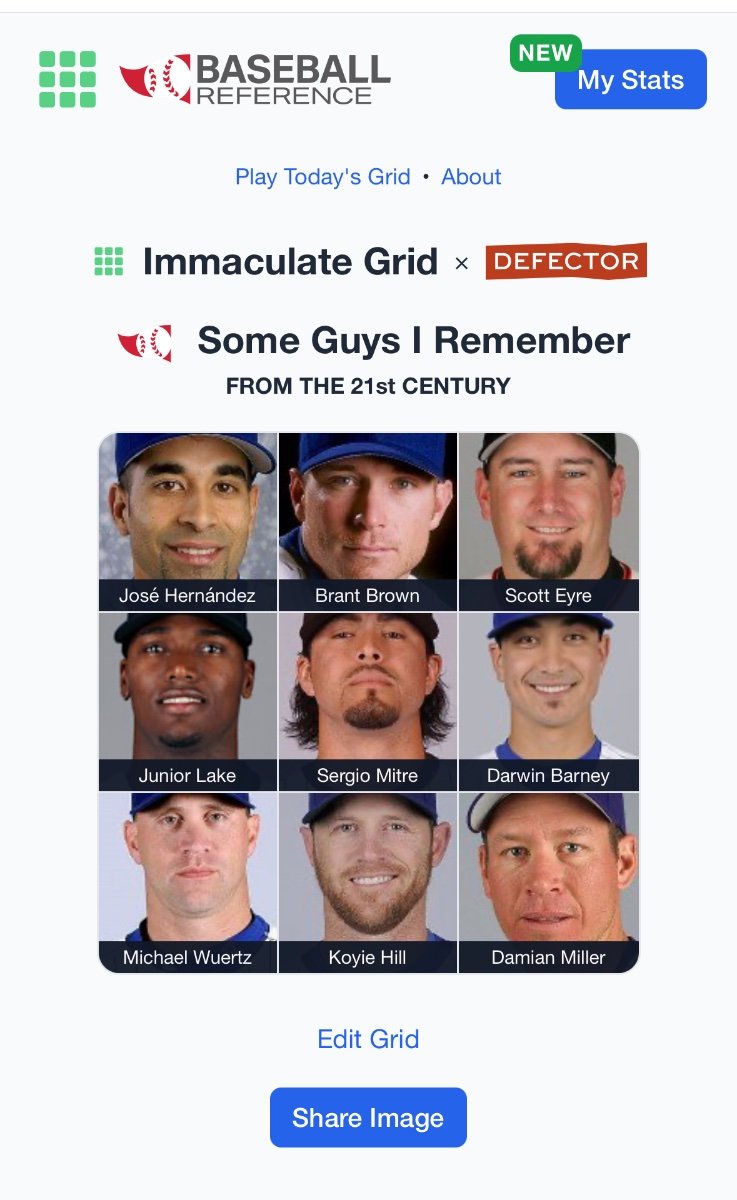Open the Play Today's Grid link
Image resolution: width=737 pixels, height=1200 pixels.
pyautogui.click(x=322, y=177)
